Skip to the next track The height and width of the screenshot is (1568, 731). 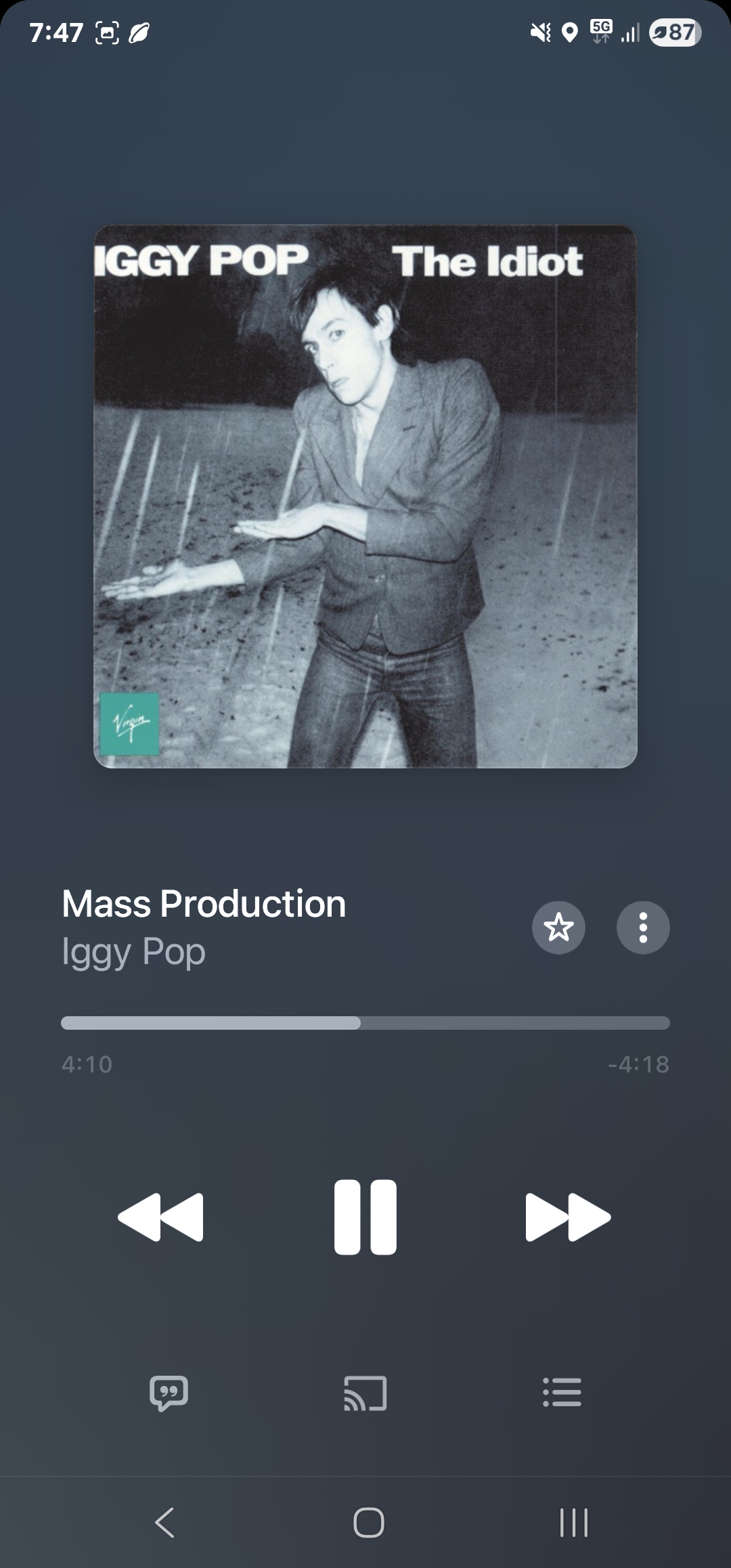point(568,1217)
